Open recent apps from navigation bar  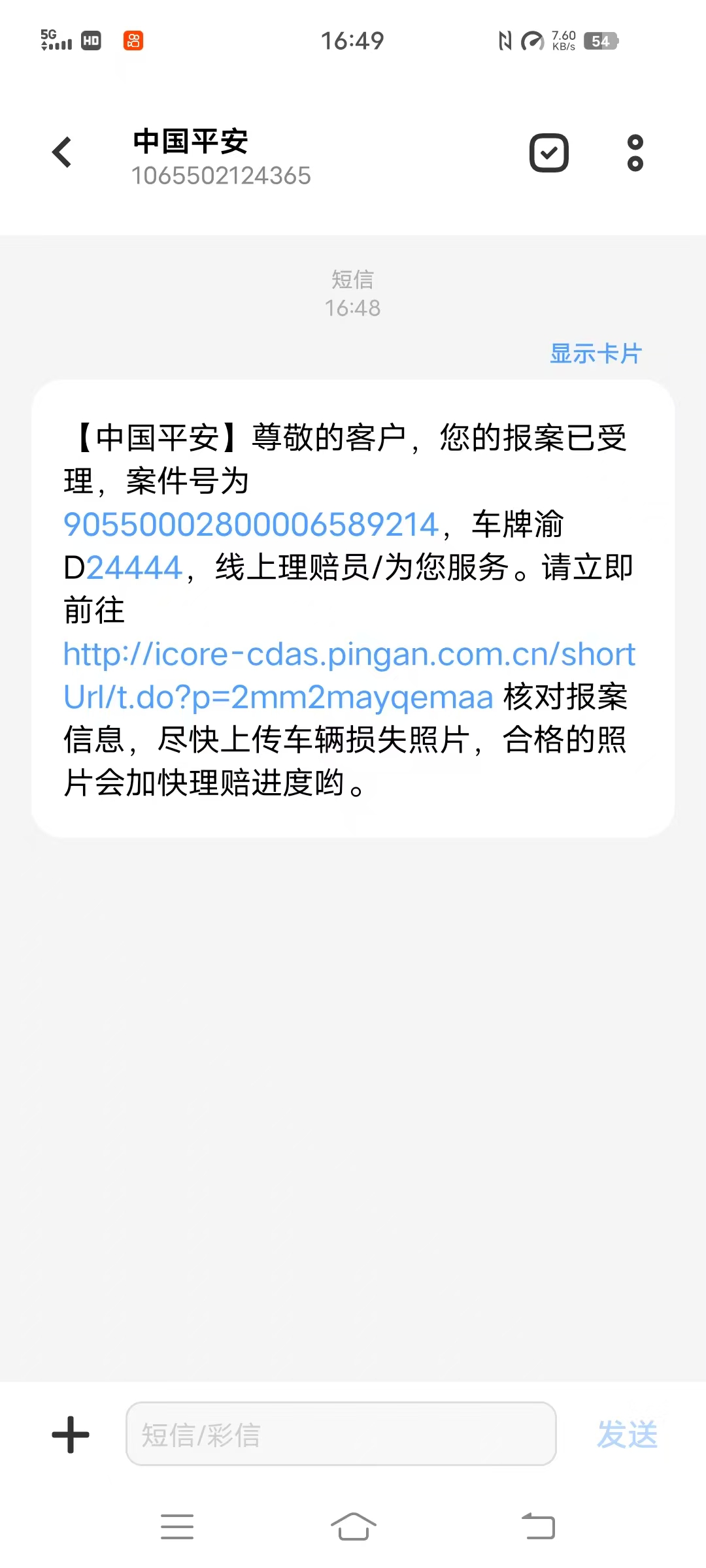pyautogui.click(x=177, y=1527)
